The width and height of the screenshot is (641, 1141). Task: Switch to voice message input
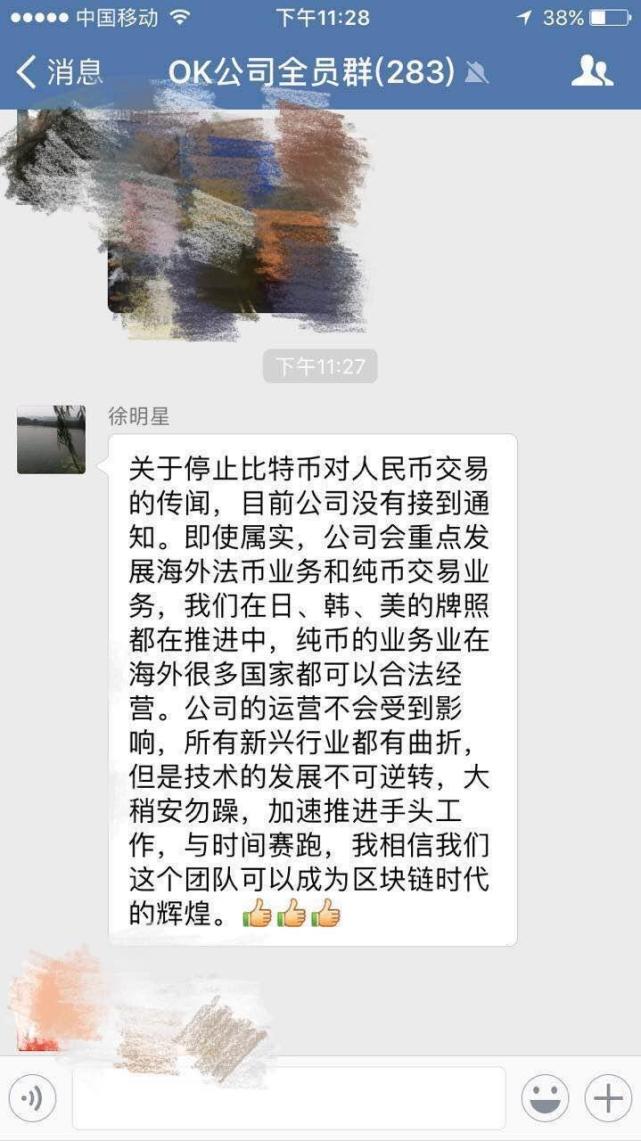pyautogui.click(x=33, y=1098)
